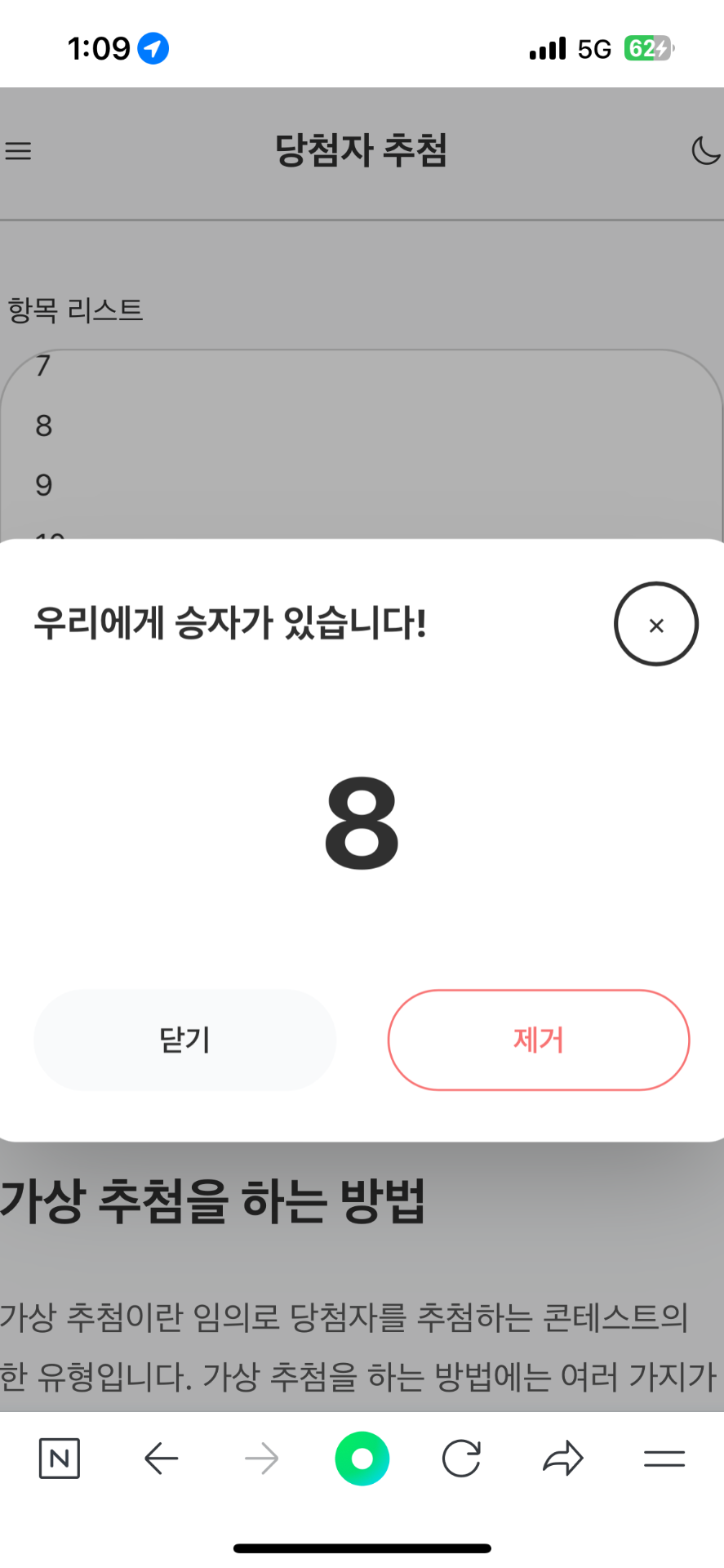Reload the current page
This screenshot has height=1568, width=724.
(462, 1458)
